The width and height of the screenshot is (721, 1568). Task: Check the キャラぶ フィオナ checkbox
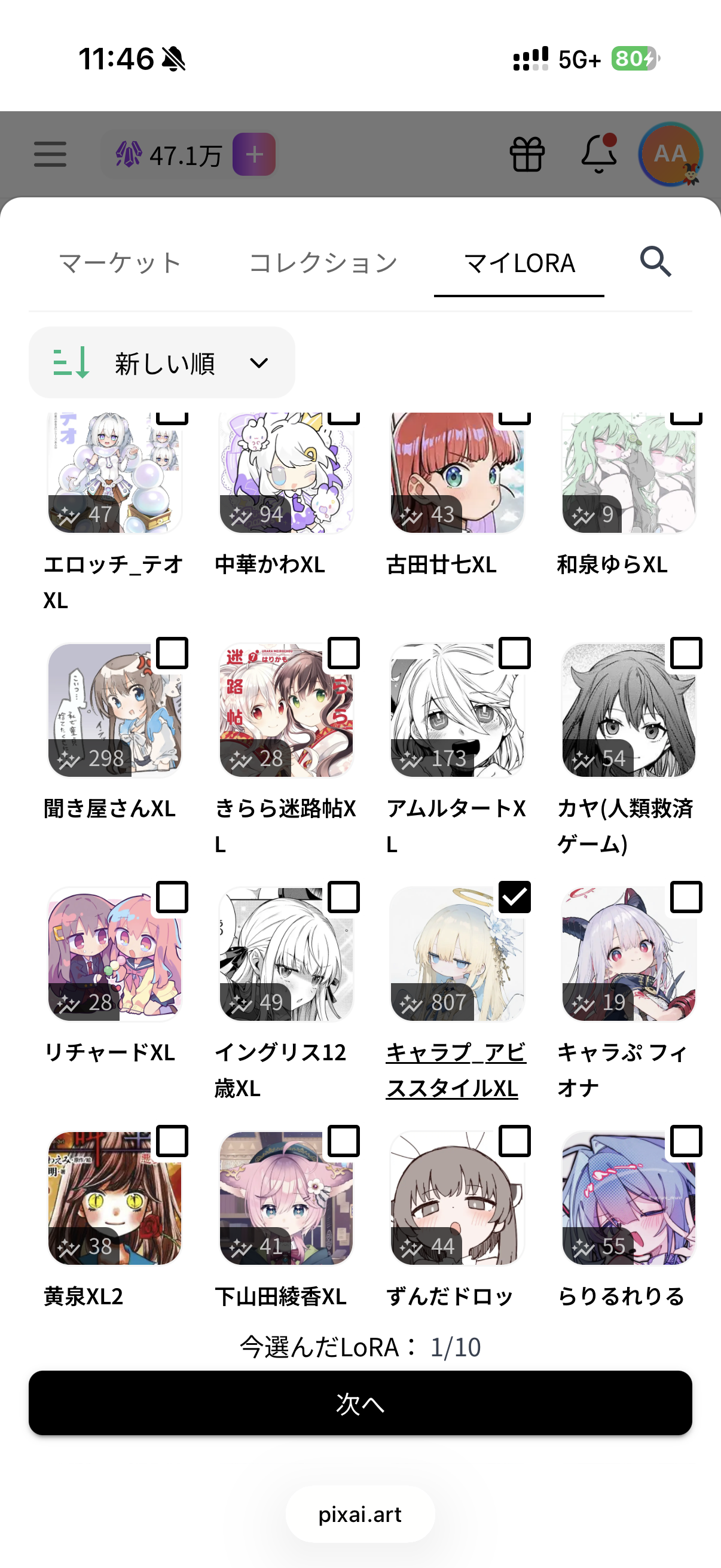[686, 897]
